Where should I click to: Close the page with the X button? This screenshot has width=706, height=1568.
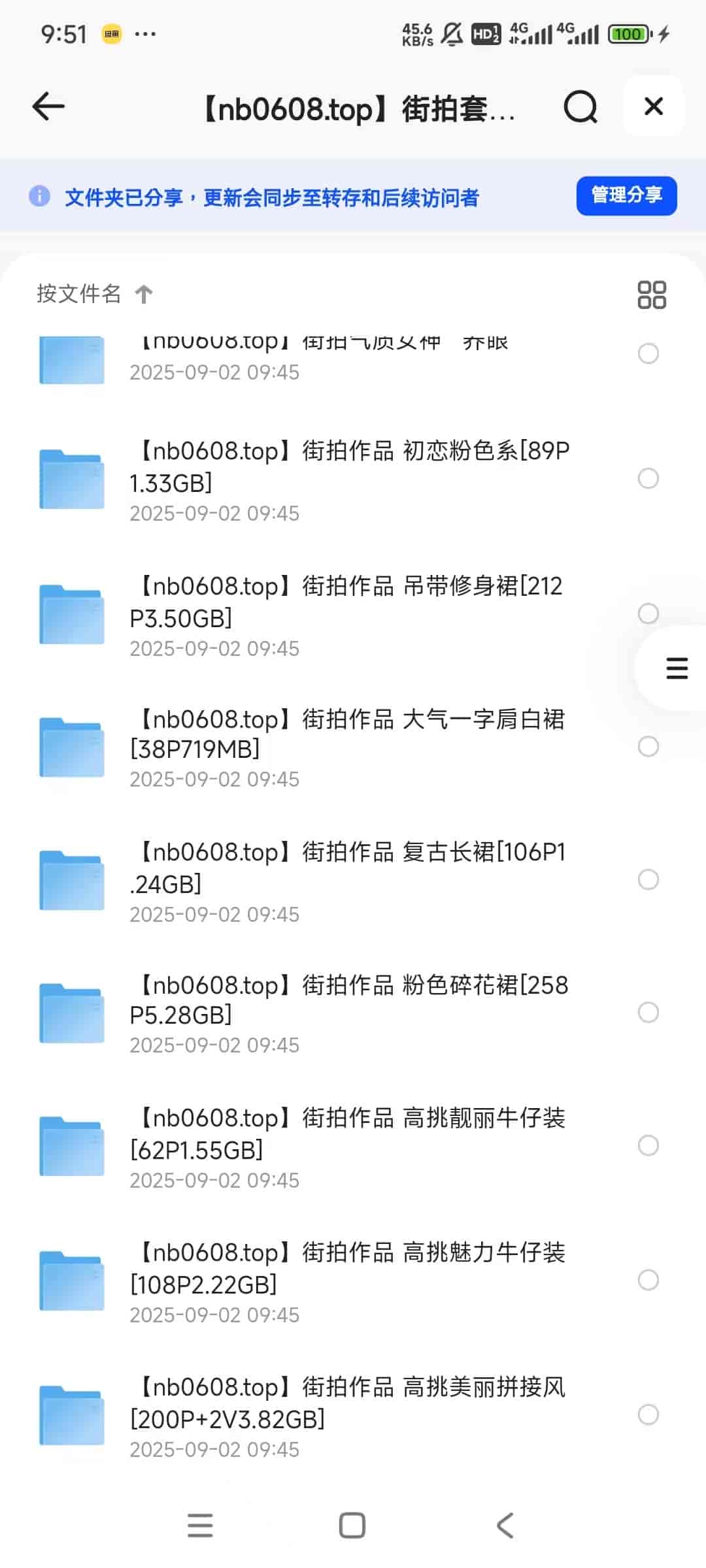(653, 106)
